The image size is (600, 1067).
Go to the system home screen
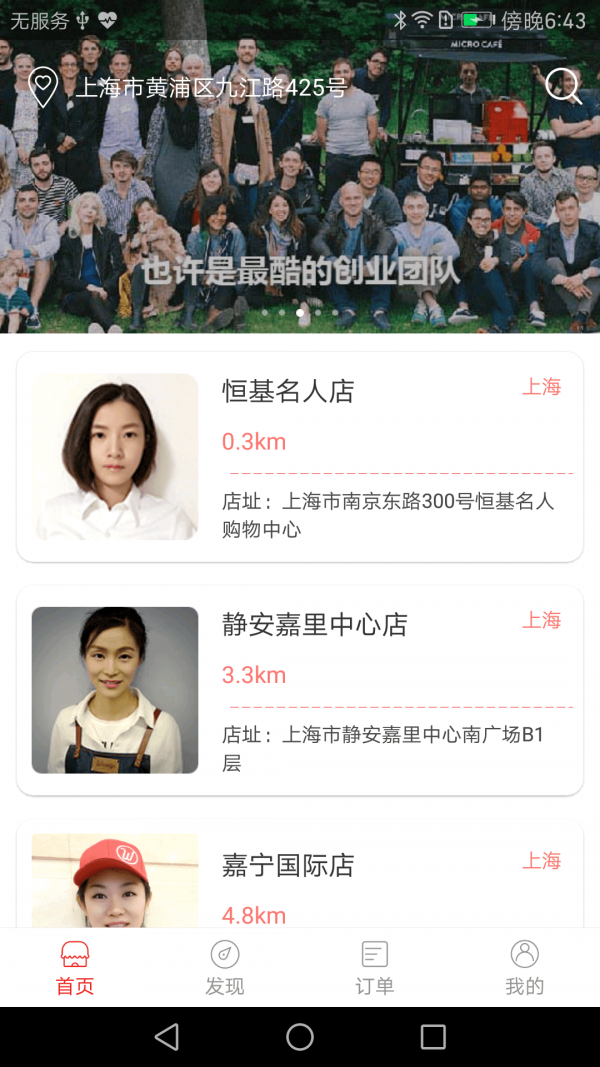300,1037
